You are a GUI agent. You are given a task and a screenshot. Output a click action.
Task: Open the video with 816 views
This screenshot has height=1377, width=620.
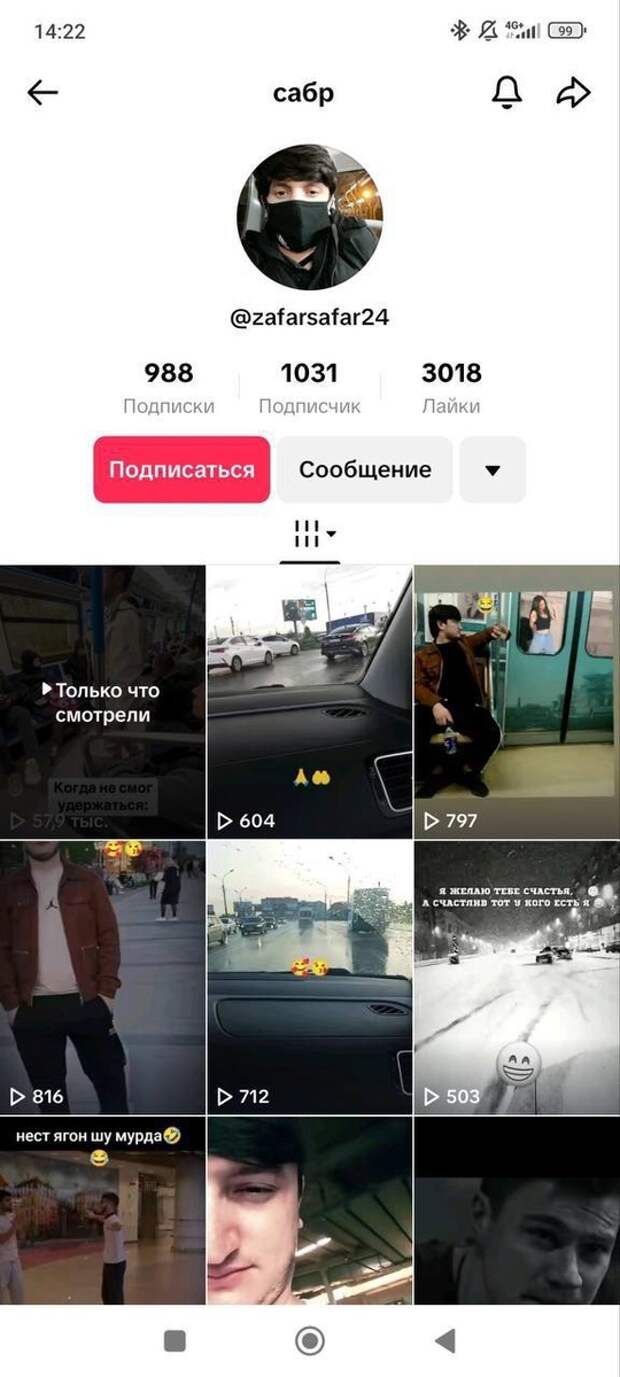point(102,977)
